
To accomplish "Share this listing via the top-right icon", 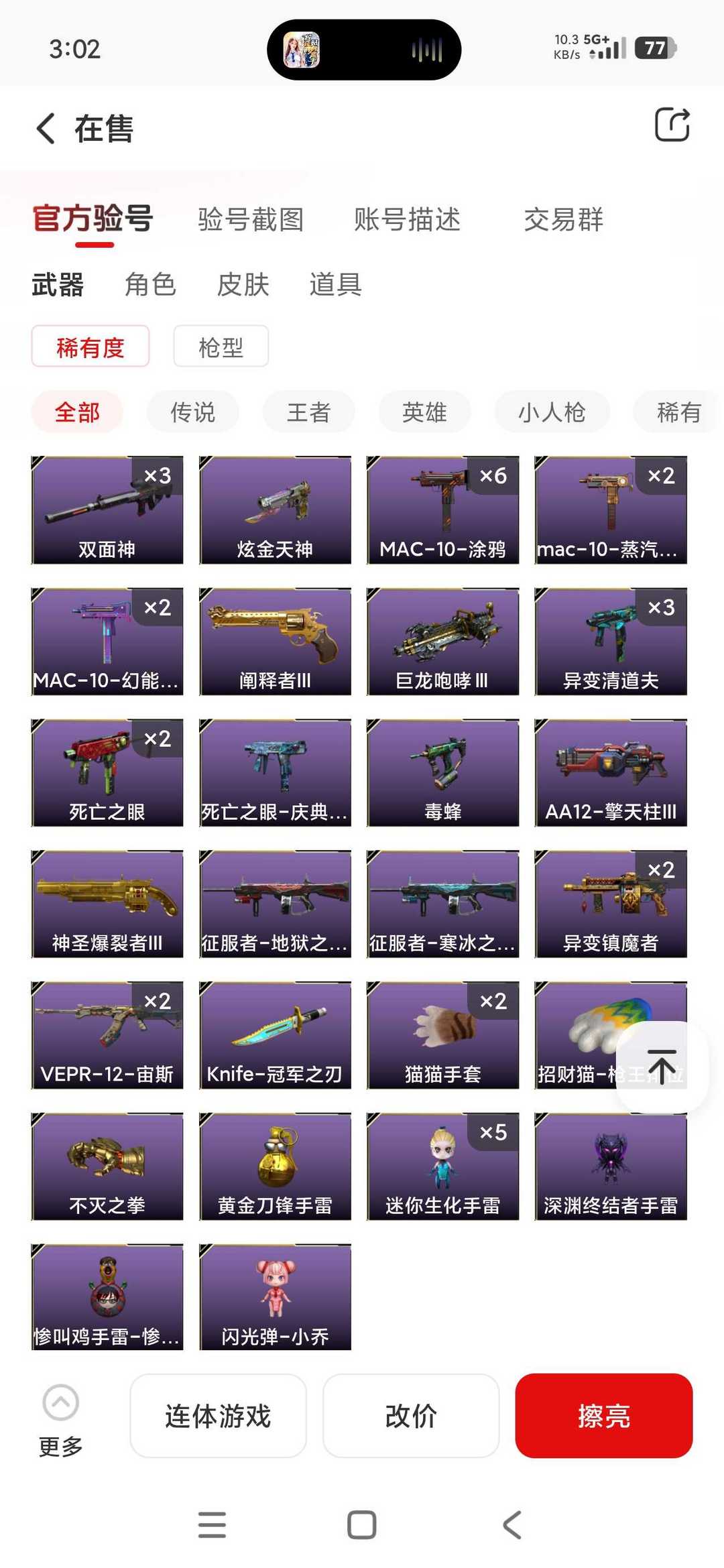I will point(672,125).
